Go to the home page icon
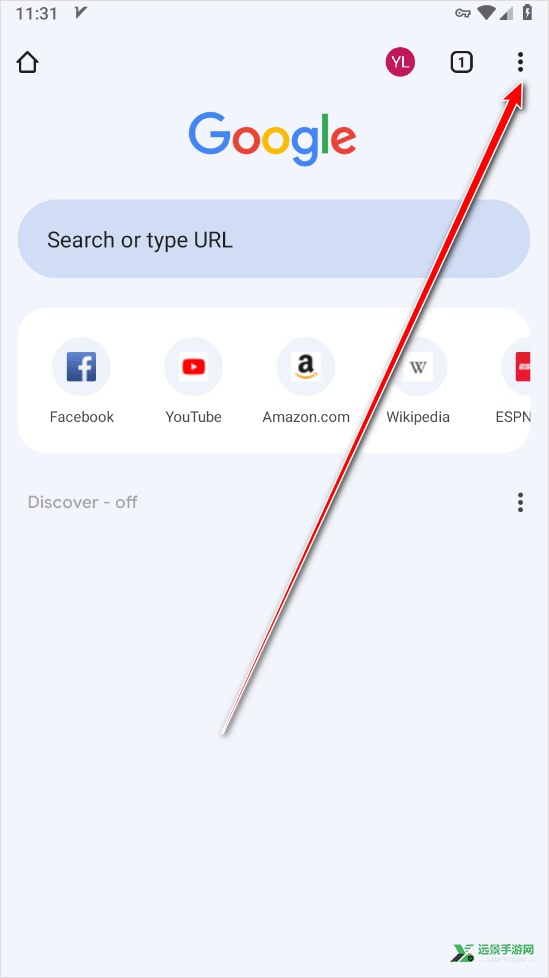 (27, 62)
